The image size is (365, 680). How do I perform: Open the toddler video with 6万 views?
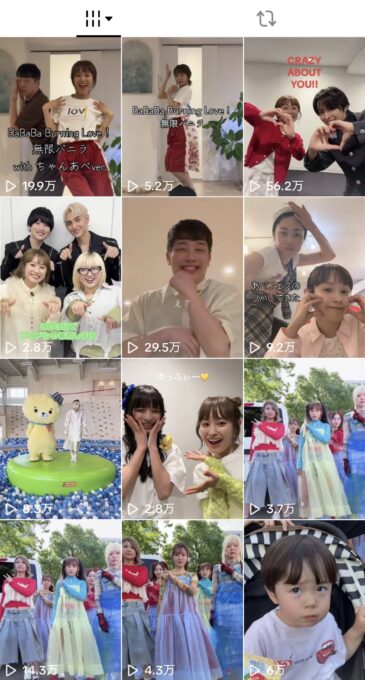(304, 600)
